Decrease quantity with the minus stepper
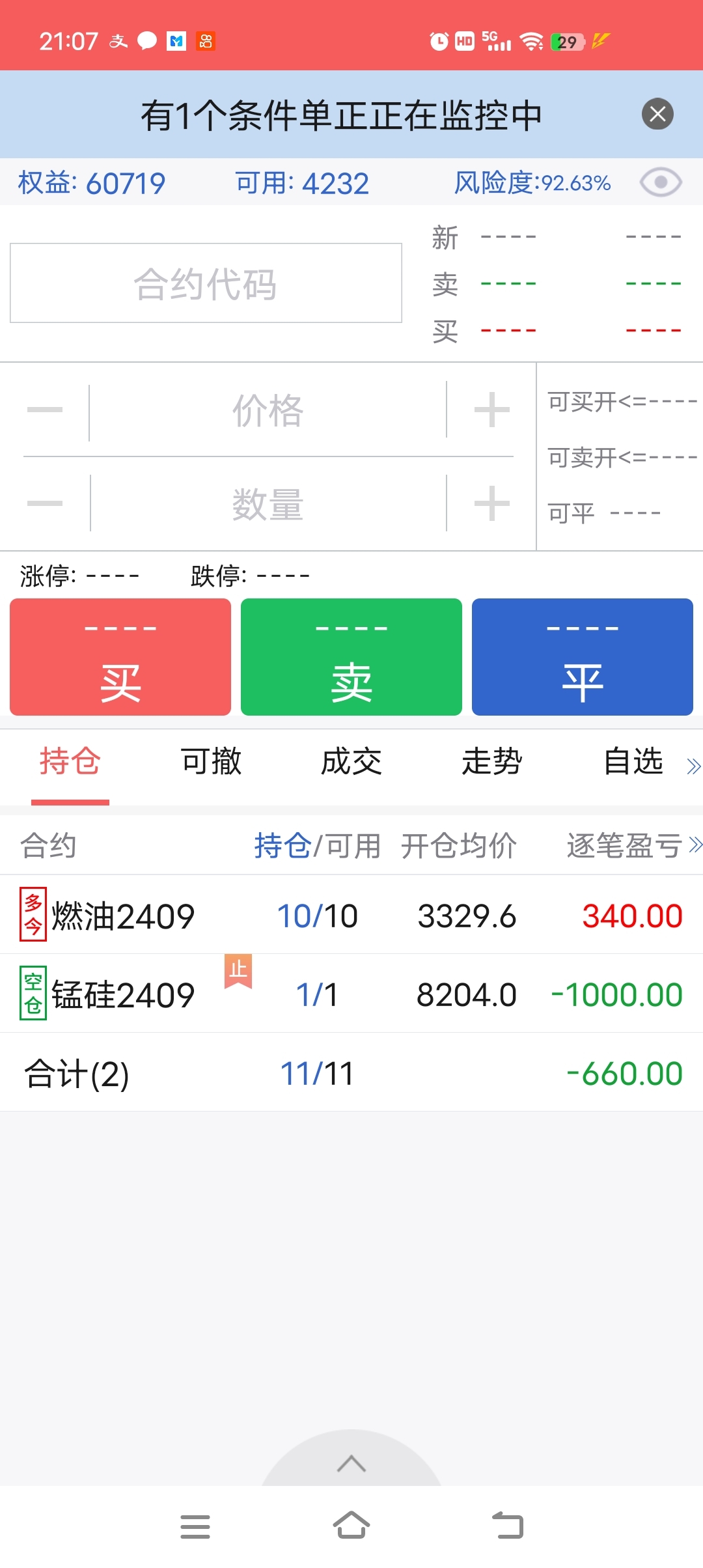Screen dimensions: 703x1568 (x=45, y=503)
